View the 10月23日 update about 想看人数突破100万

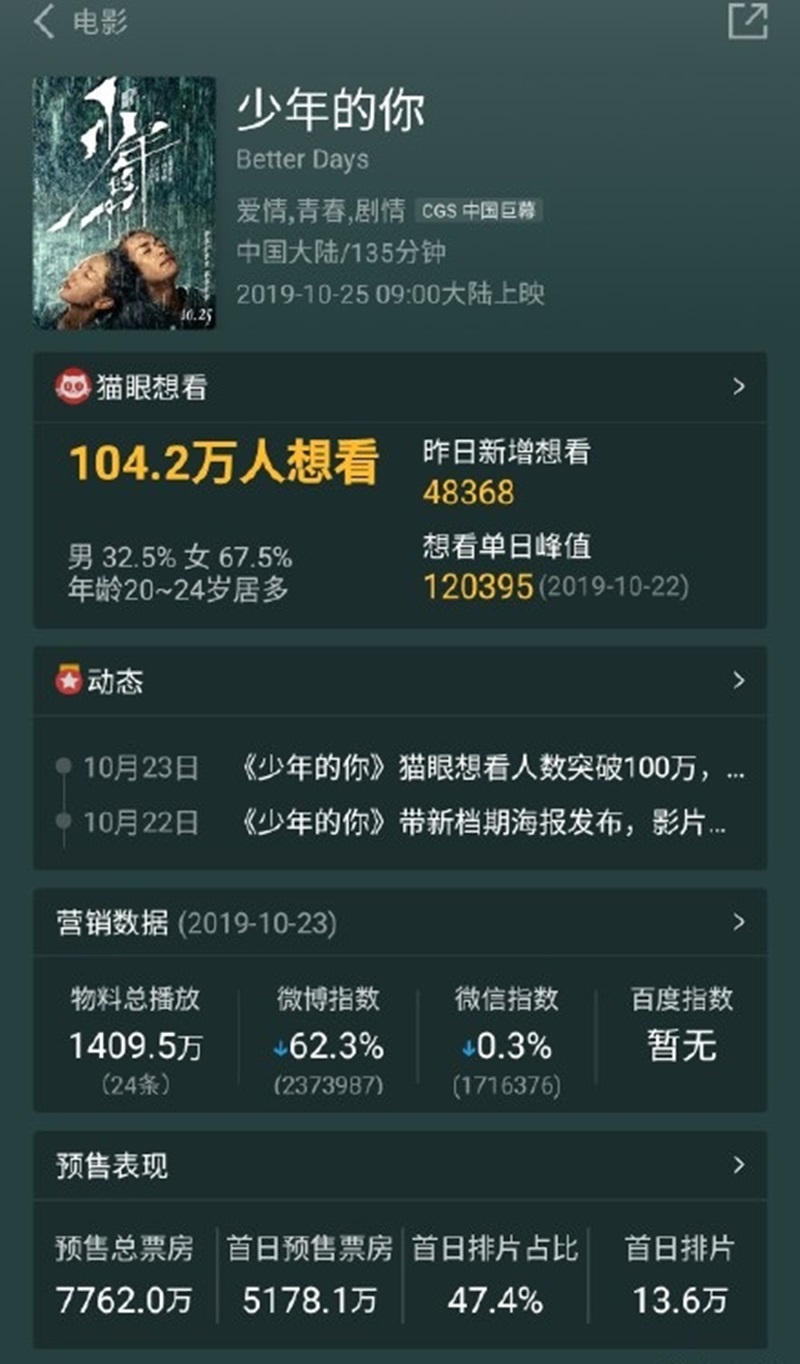click(x=492, y=768)
